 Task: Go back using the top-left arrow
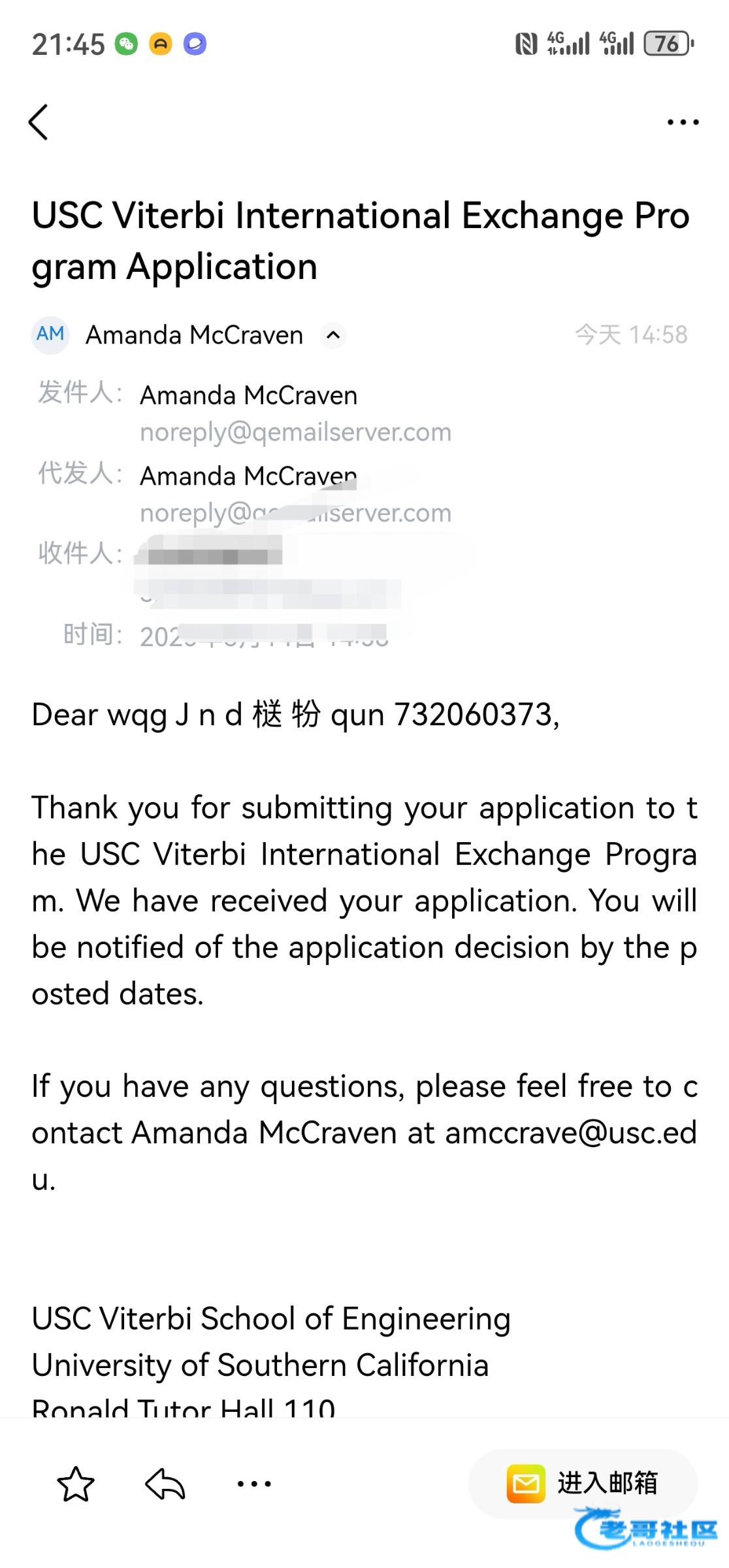39,122
